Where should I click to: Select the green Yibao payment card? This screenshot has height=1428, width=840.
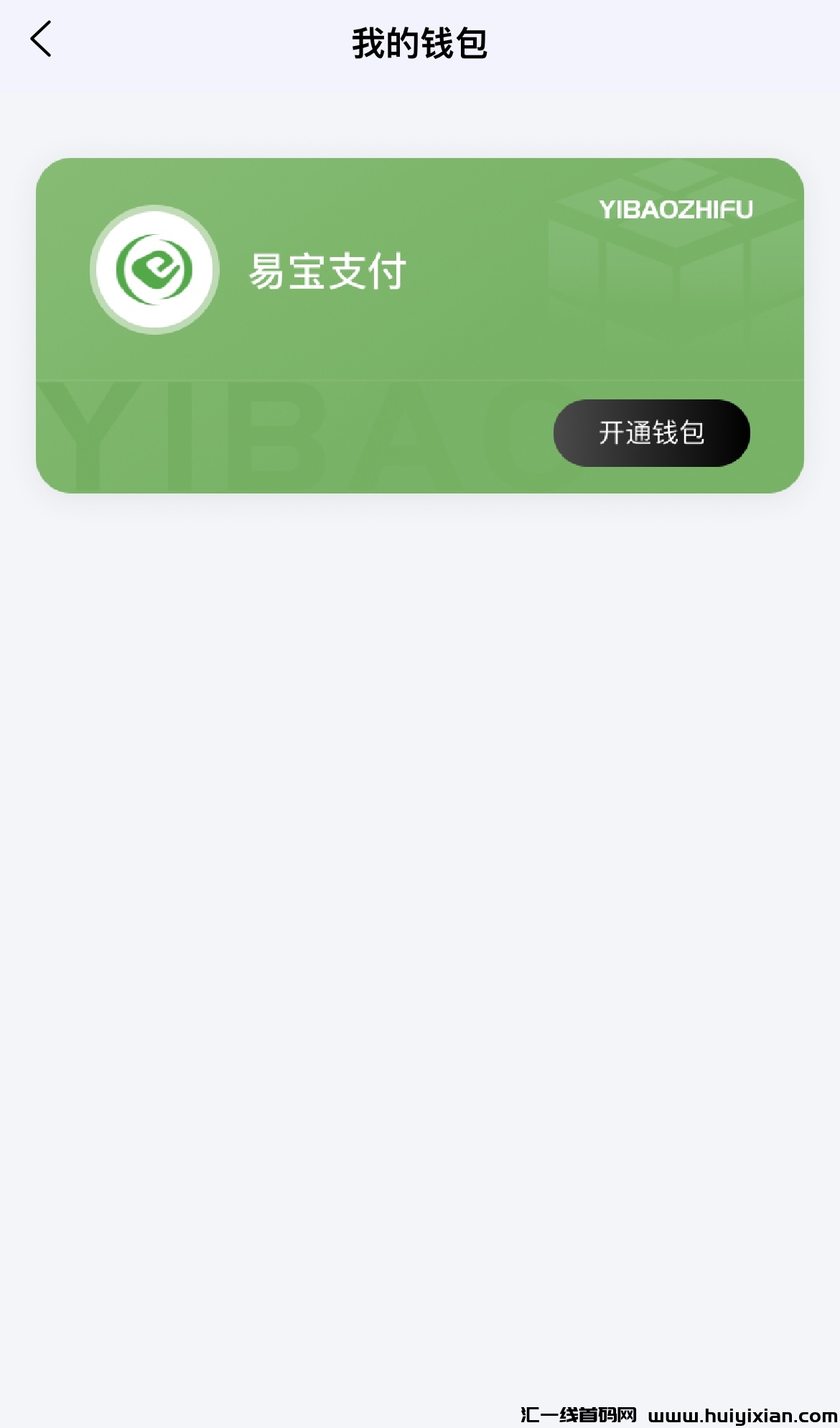click(420, 323)
